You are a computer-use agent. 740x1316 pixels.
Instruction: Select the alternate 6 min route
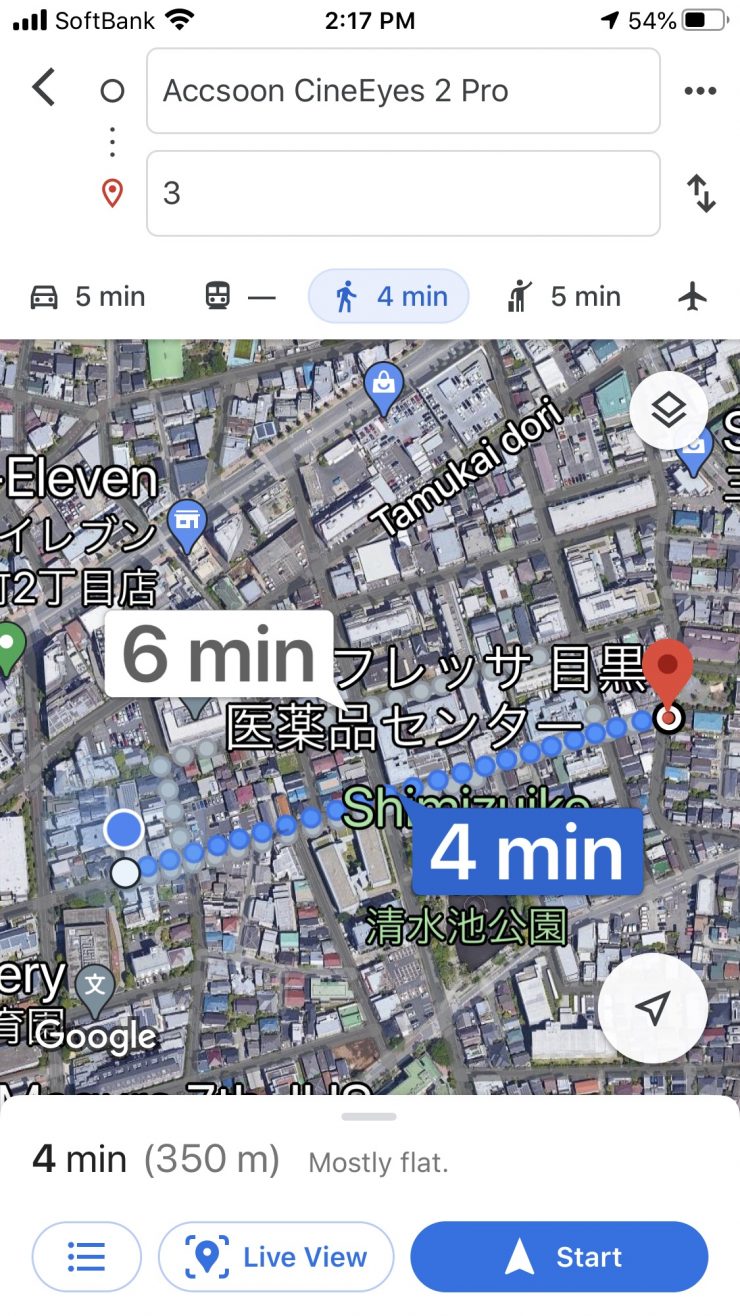pos(219,656)
